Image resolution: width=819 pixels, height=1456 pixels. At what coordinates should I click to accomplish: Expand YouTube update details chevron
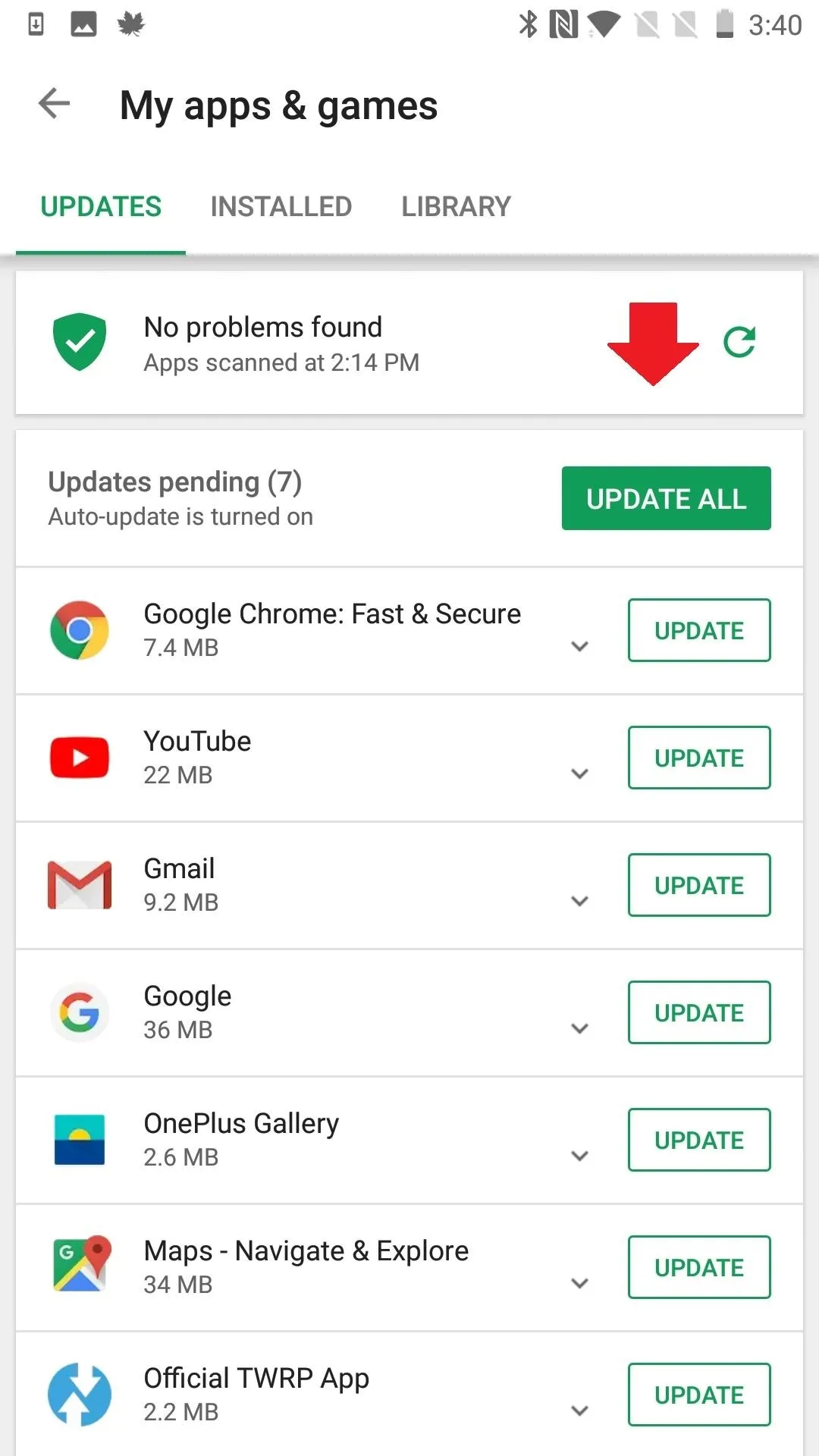coord(580,774)
